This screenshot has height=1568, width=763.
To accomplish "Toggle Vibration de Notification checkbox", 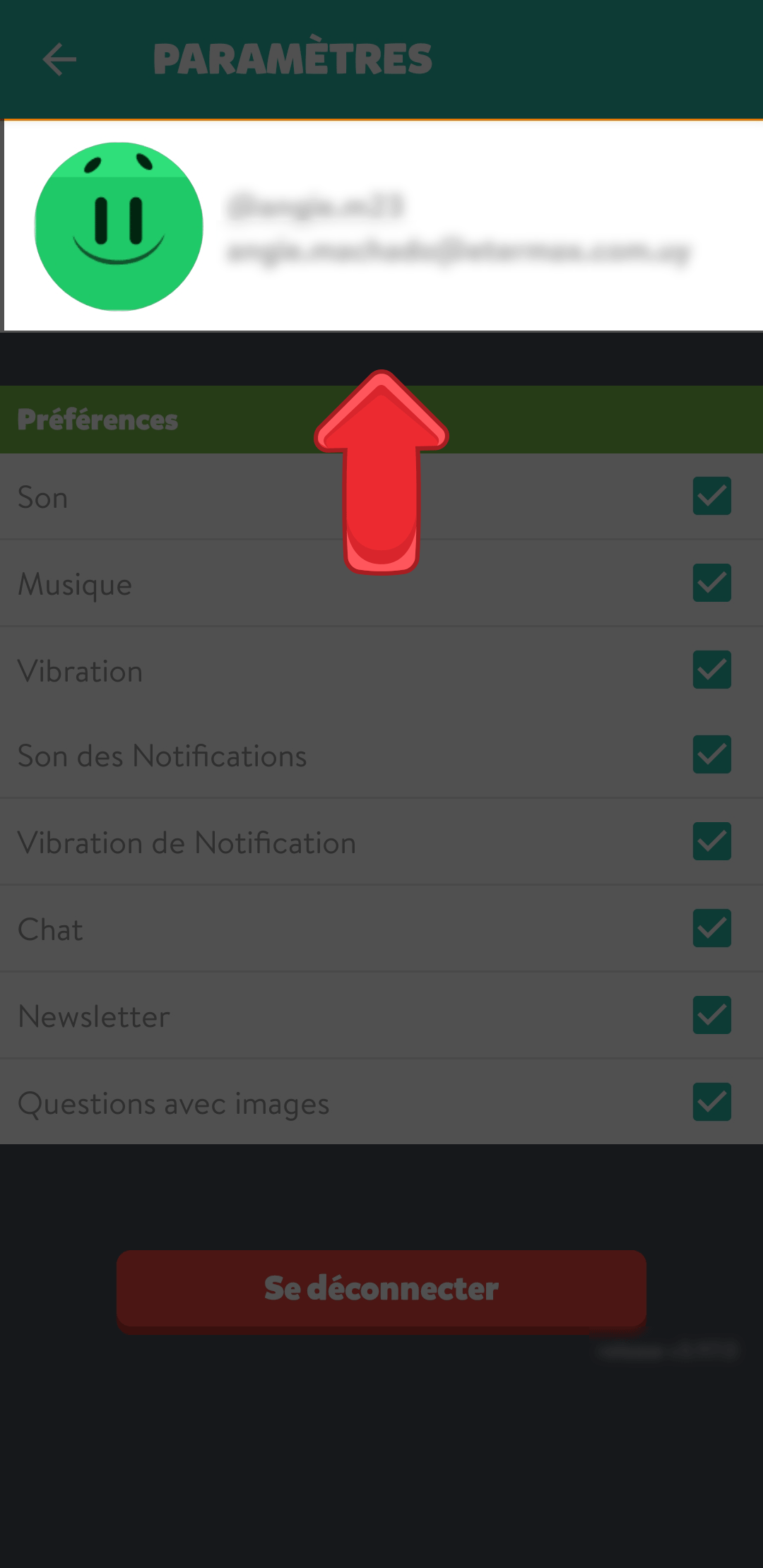I will click(x=711, y=841).
